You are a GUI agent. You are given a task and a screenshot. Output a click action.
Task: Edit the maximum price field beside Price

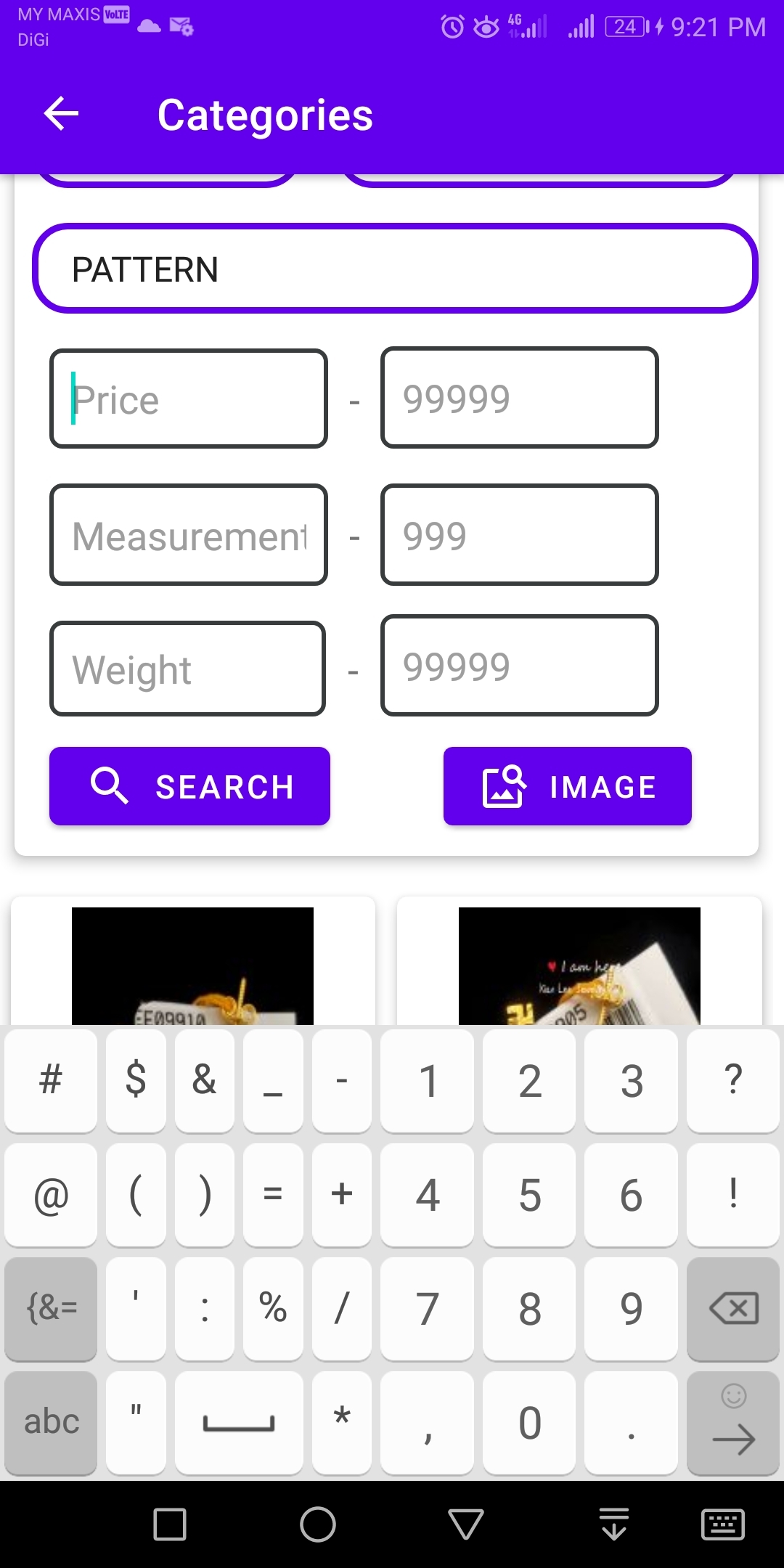tap(519, 398)
